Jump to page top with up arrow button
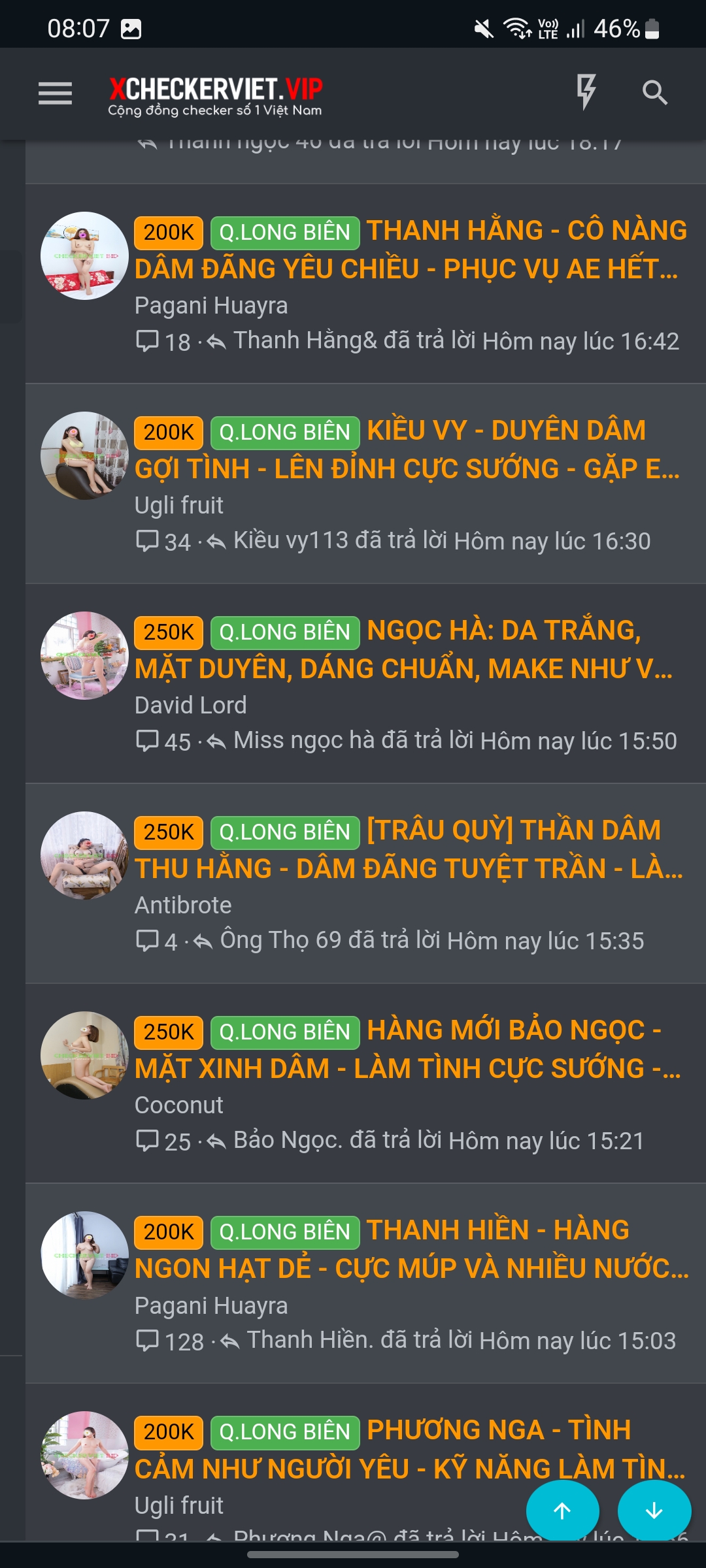Image resolution: width=706 pixels, height=1568 pixels. 562,1511
